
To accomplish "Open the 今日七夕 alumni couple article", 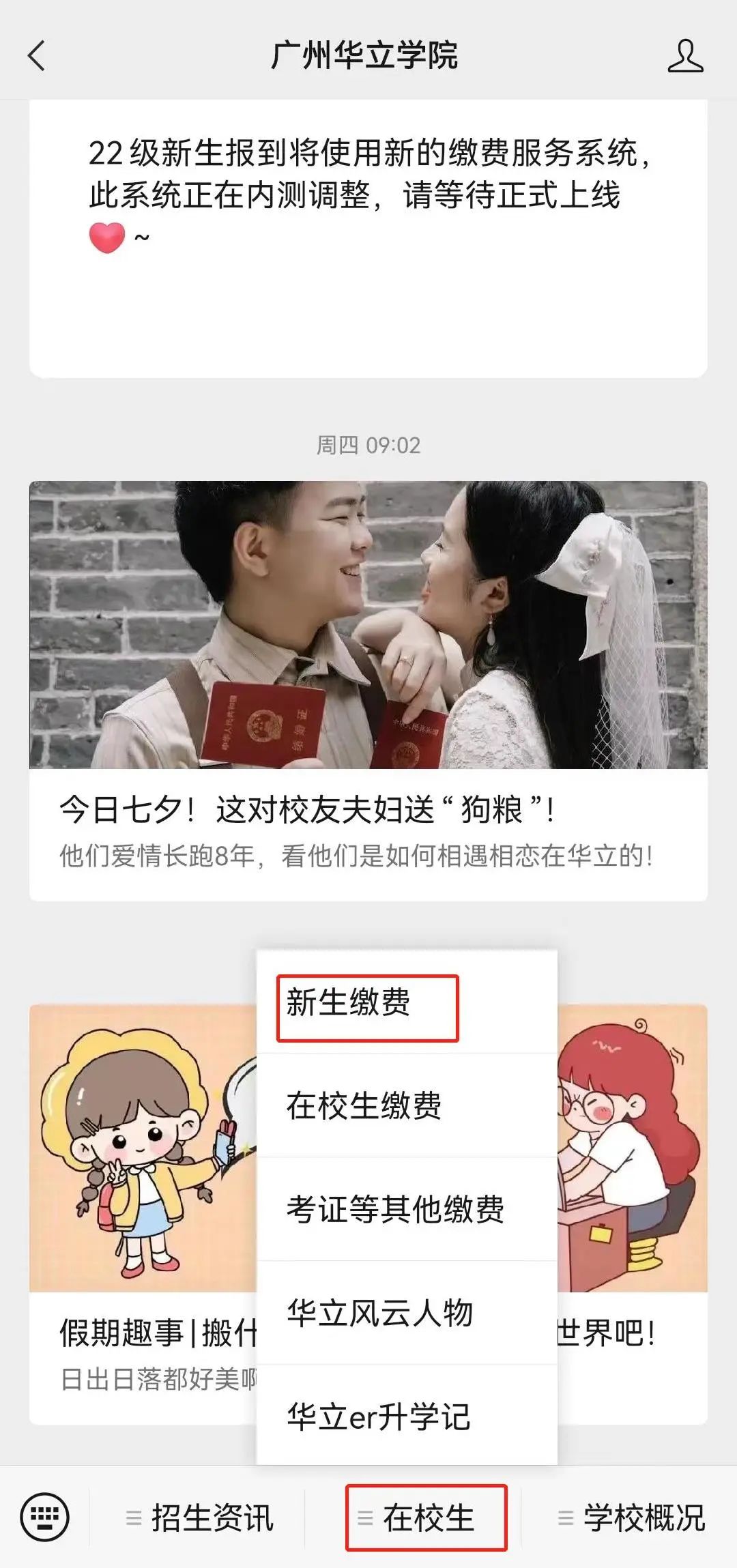I will [368, 689].
